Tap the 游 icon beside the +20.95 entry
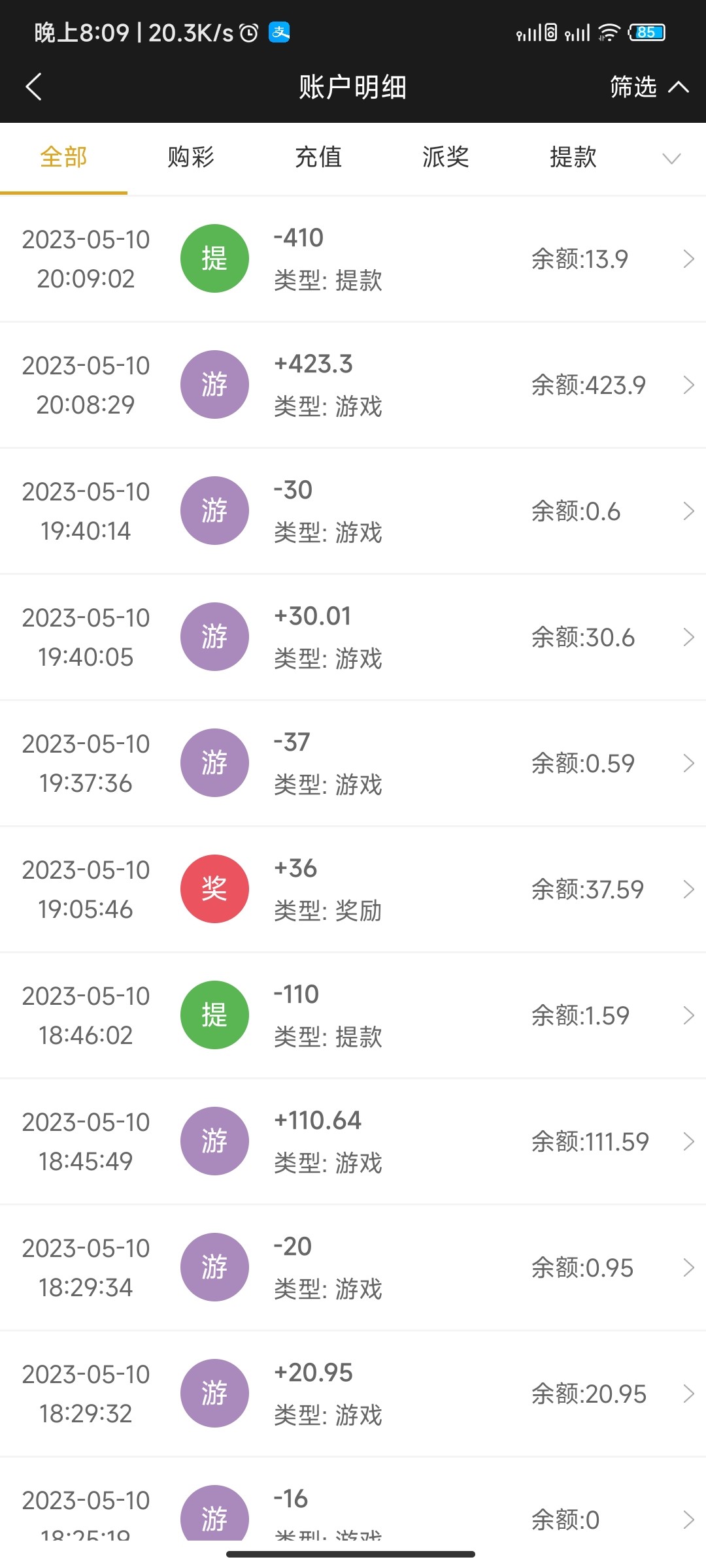The width and height of the screenshot is (706, 1568). [214, 1394]
